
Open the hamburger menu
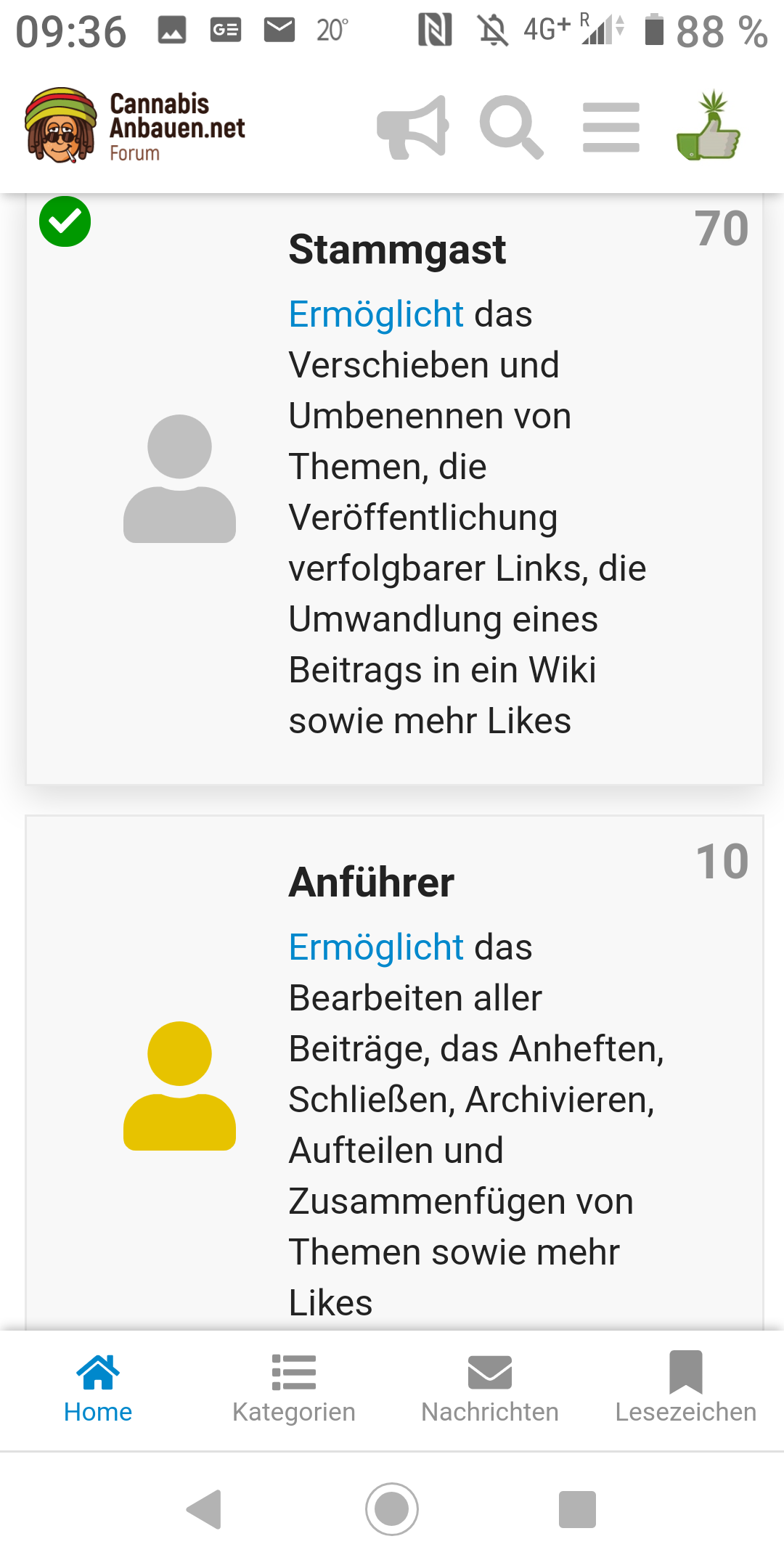click(x=611, y=127)
